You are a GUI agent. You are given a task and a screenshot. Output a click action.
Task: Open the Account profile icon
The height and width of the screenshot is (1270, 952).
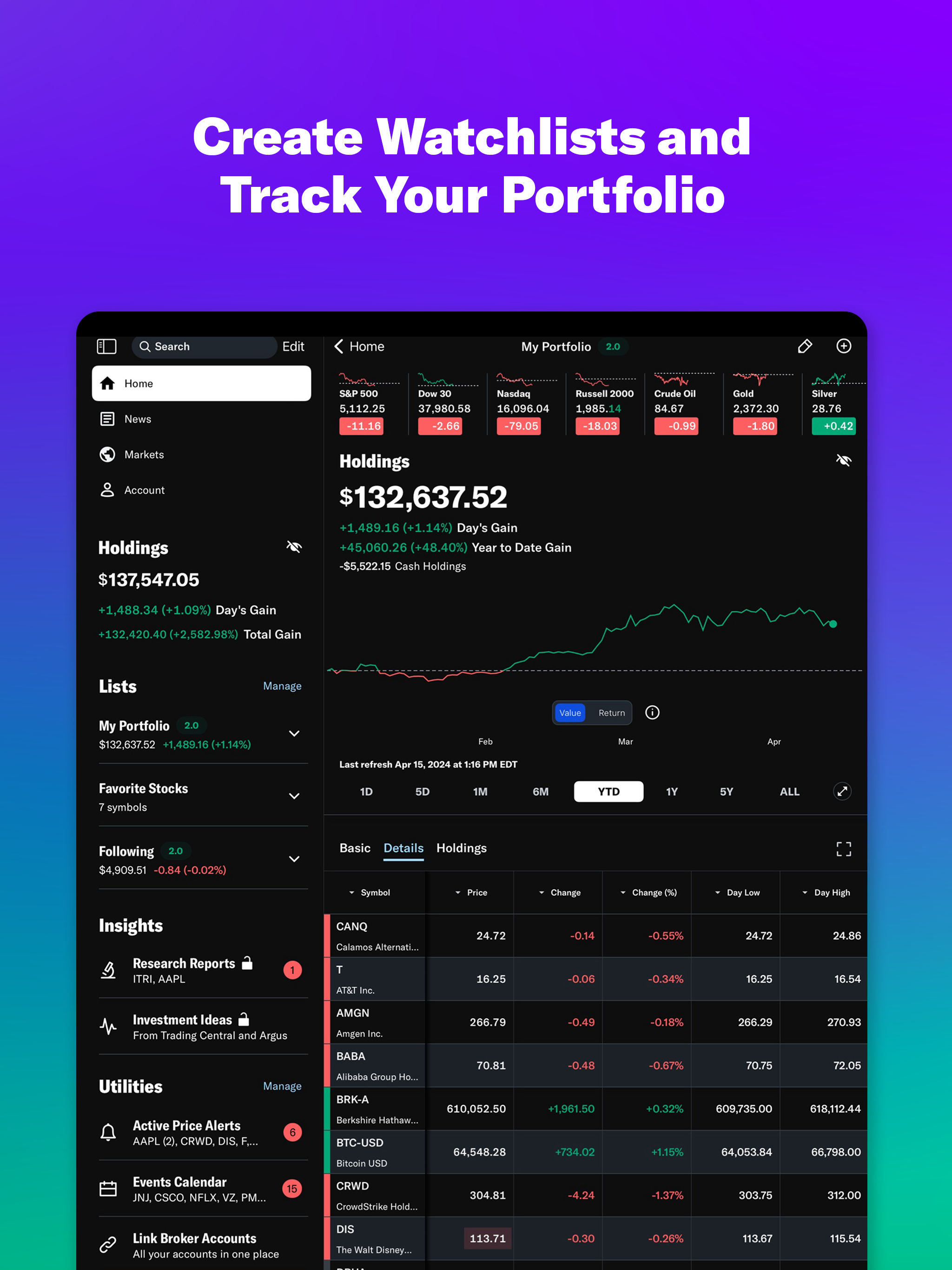[x=108, y=490]
